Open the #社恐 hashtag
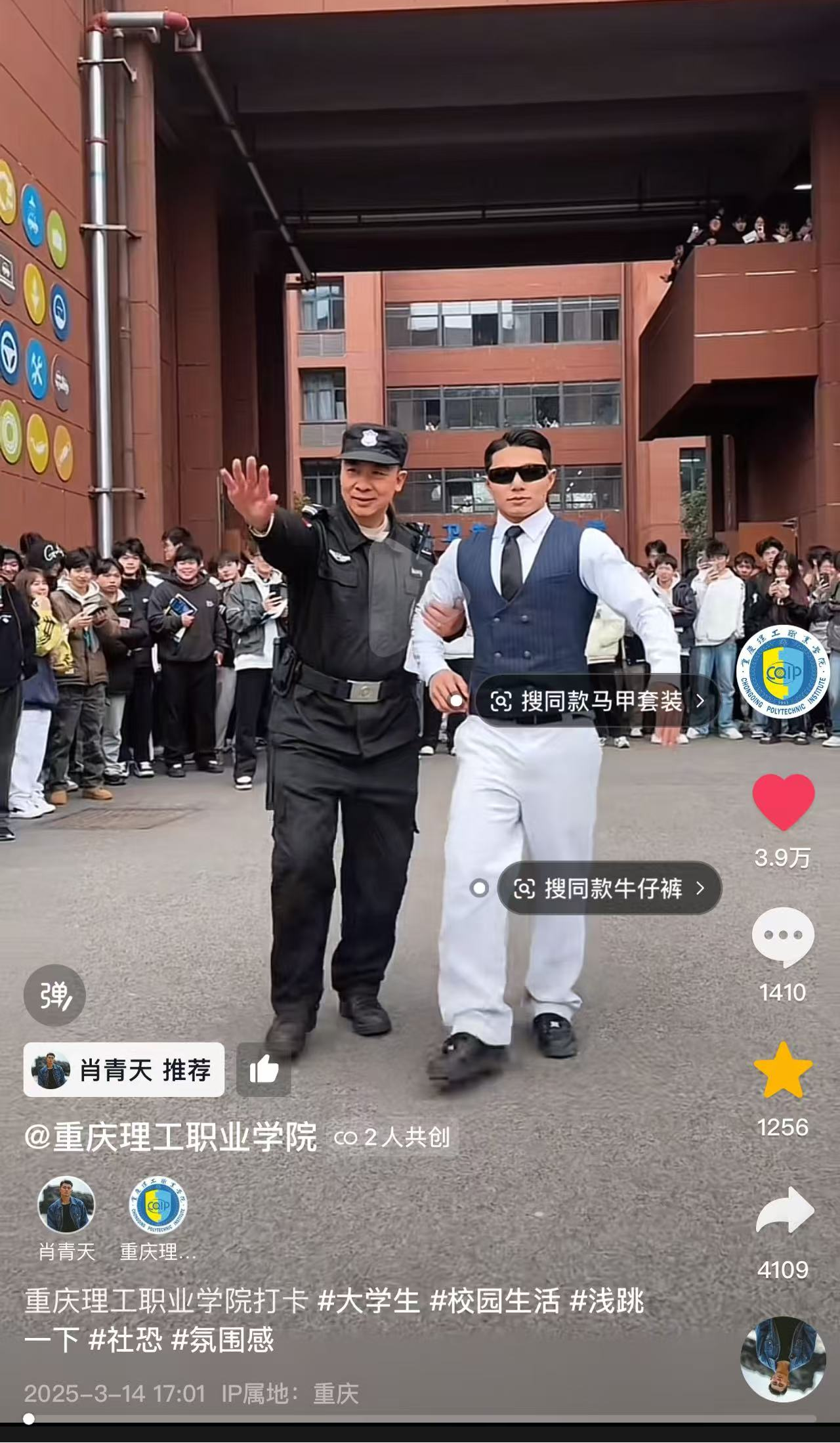840x1443 pixels. click(x=125, y=1340)
